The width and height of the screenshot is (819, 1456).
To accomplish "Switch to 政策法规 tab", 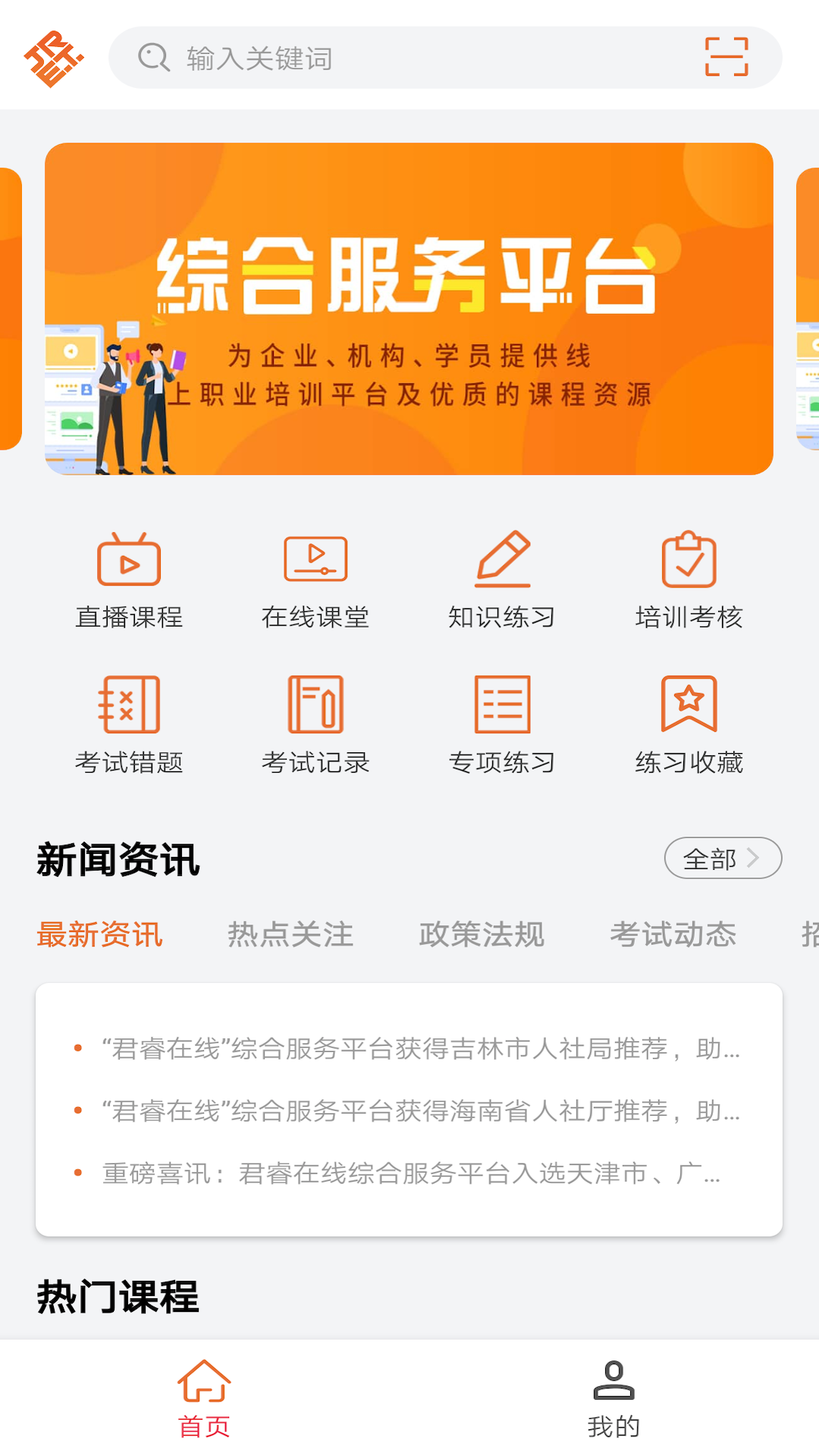I will pyautogui.click(x=482, y=934).
